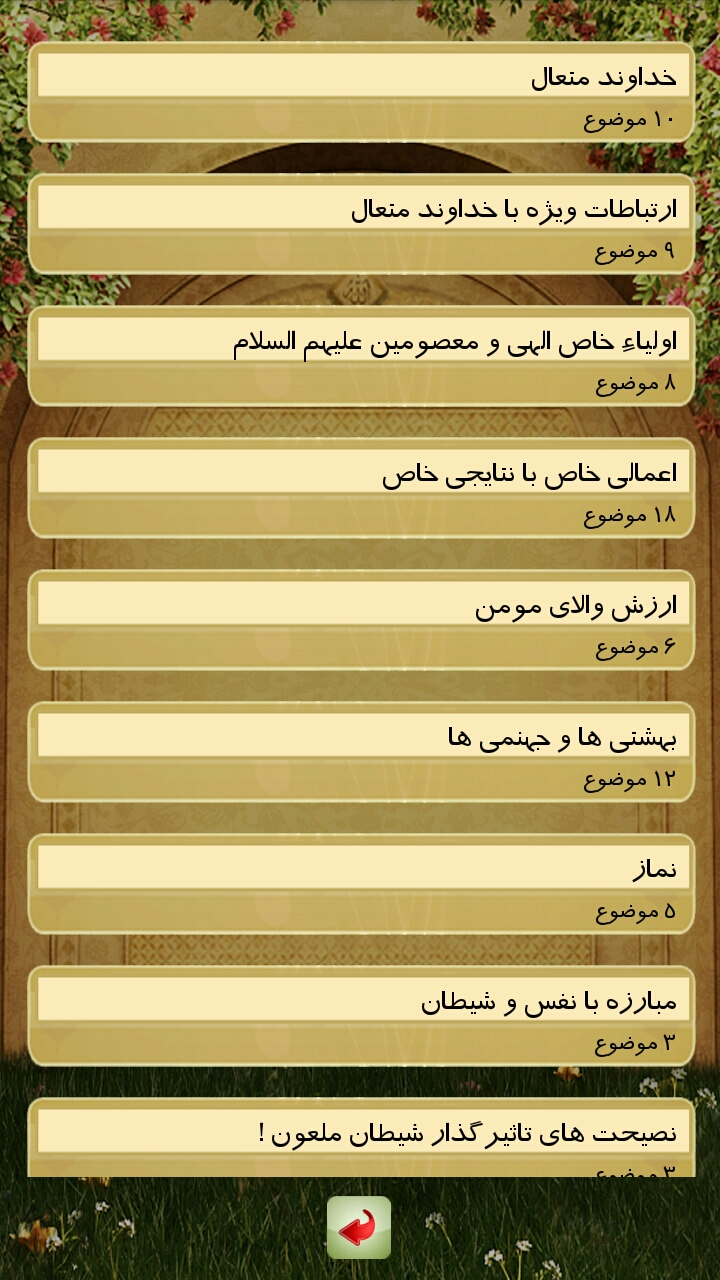Open اعمالی خاص با نتایجی خاص
Image resolution: width=720 pixels, height=1280 pixels.
[360, 487]
